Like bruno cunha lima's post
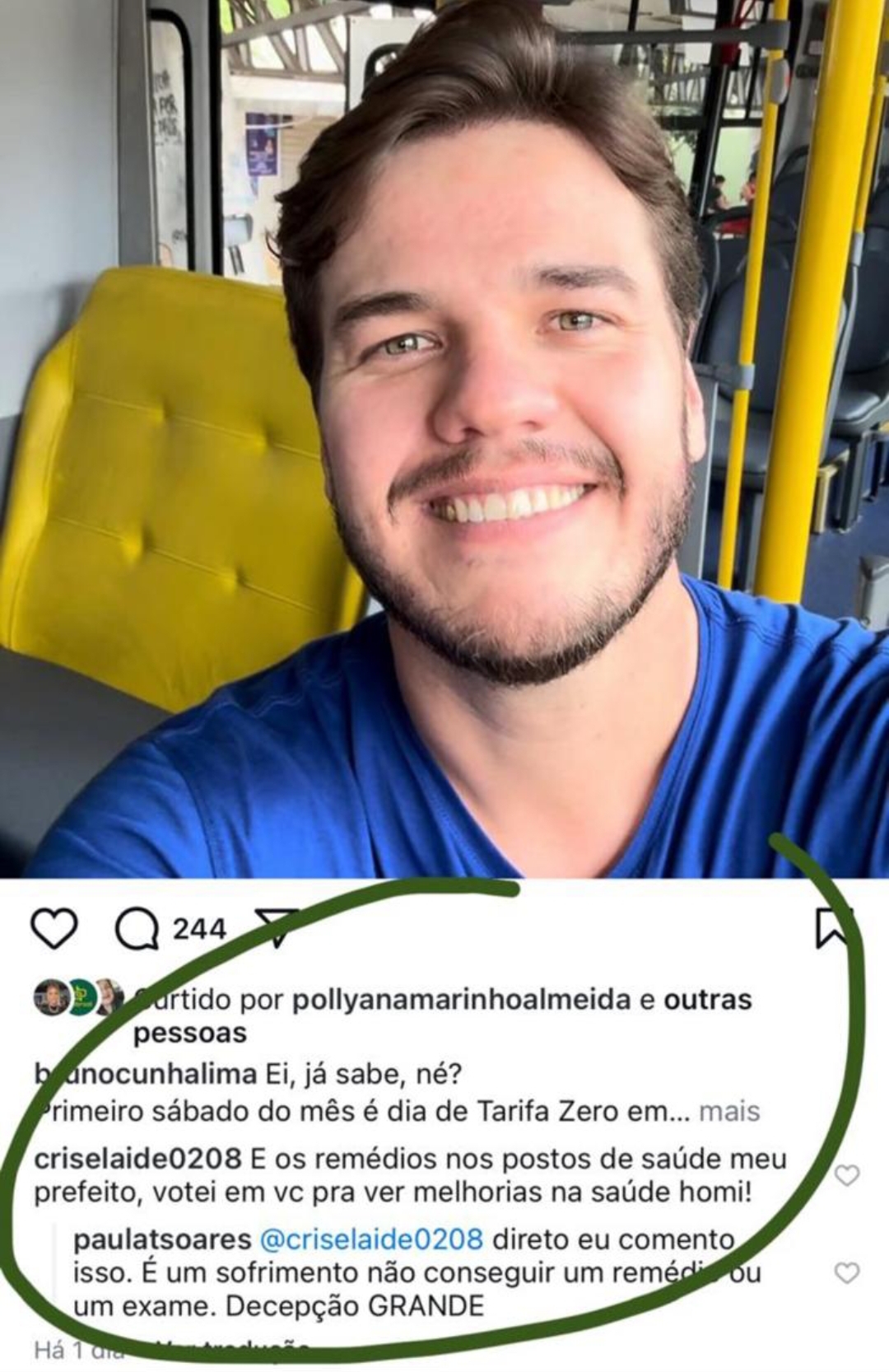 [x=54, y=929]
